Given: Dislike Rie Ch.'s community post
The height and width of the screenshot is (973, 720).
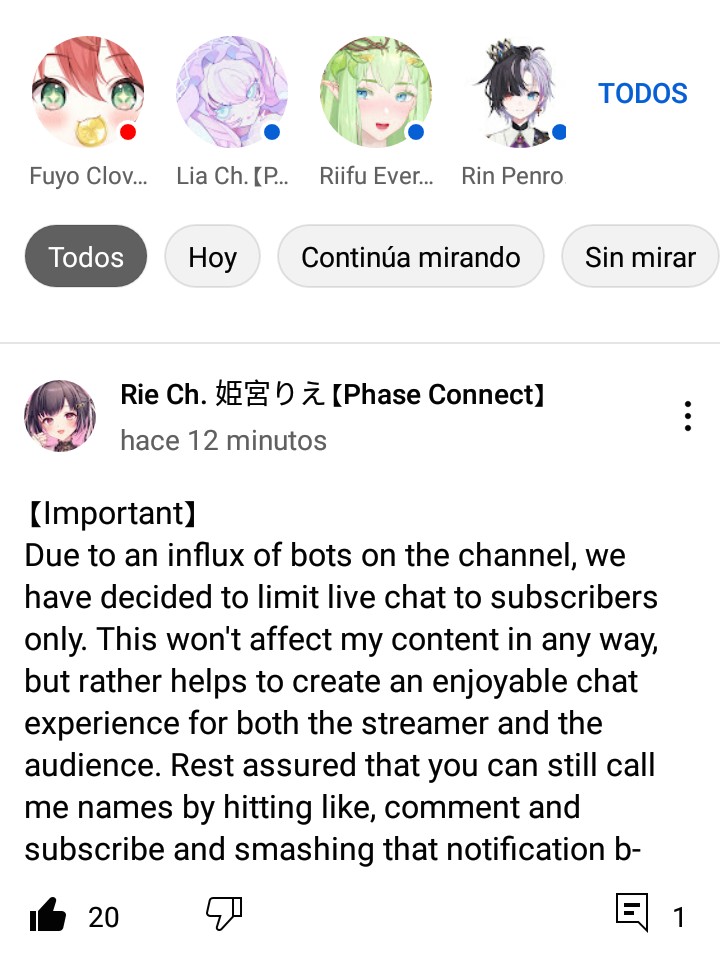Looking at the screenshot, I should click(x=224, y=913).
